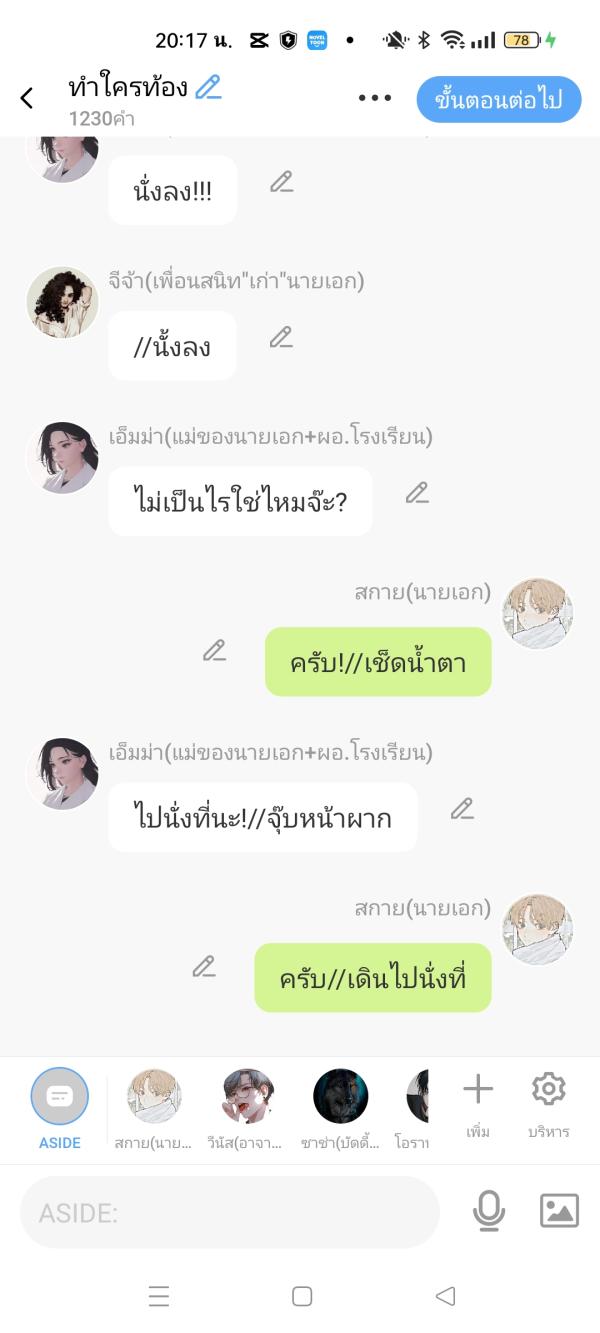Edit the story title ทำใครท้อง
This screenshot has width=600, height=1333.
pyautogui.click(x=208, y=88)
